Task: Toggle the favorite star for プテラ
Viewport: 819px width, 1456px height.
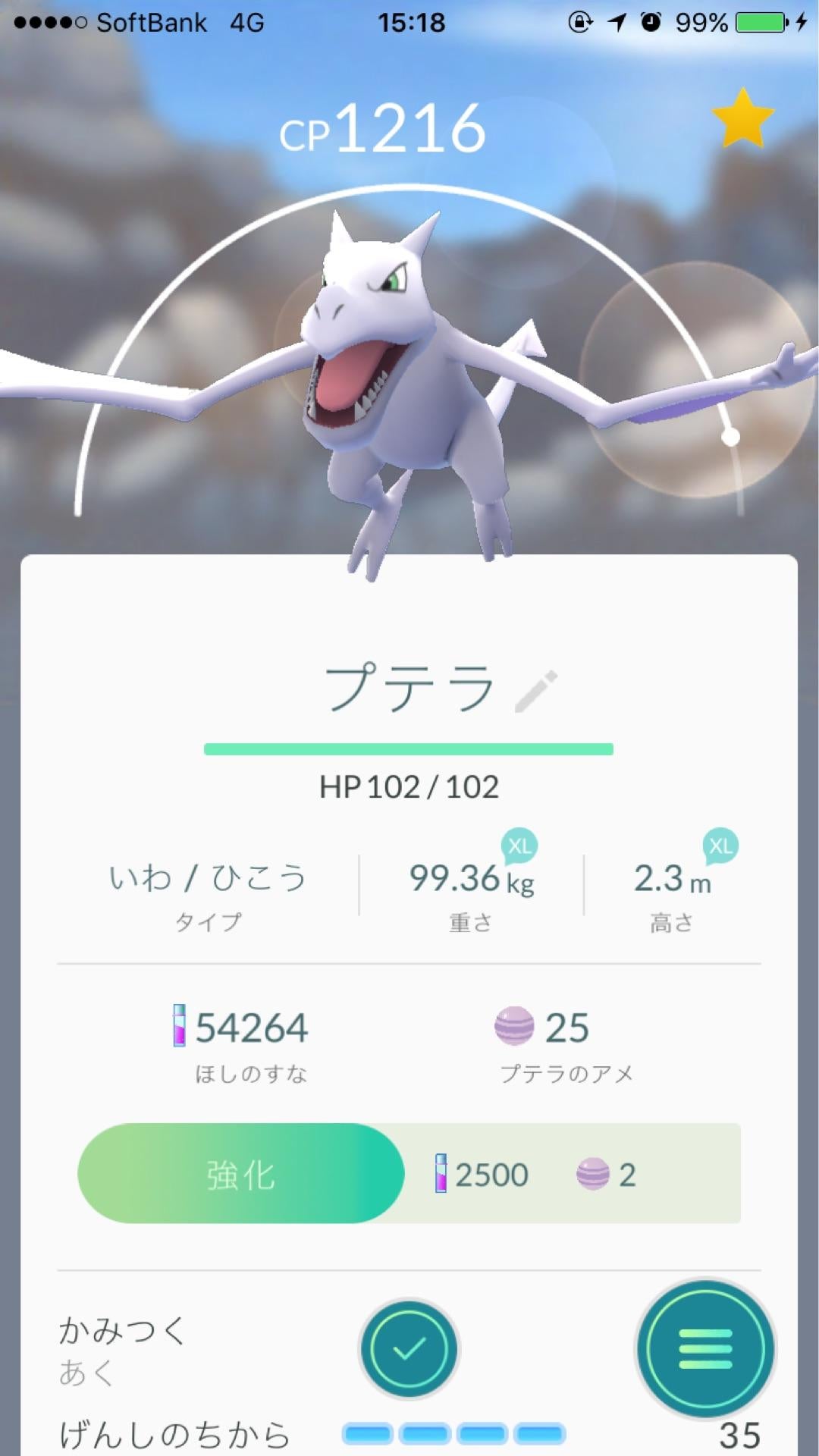Action: click(x=742, y=119)
